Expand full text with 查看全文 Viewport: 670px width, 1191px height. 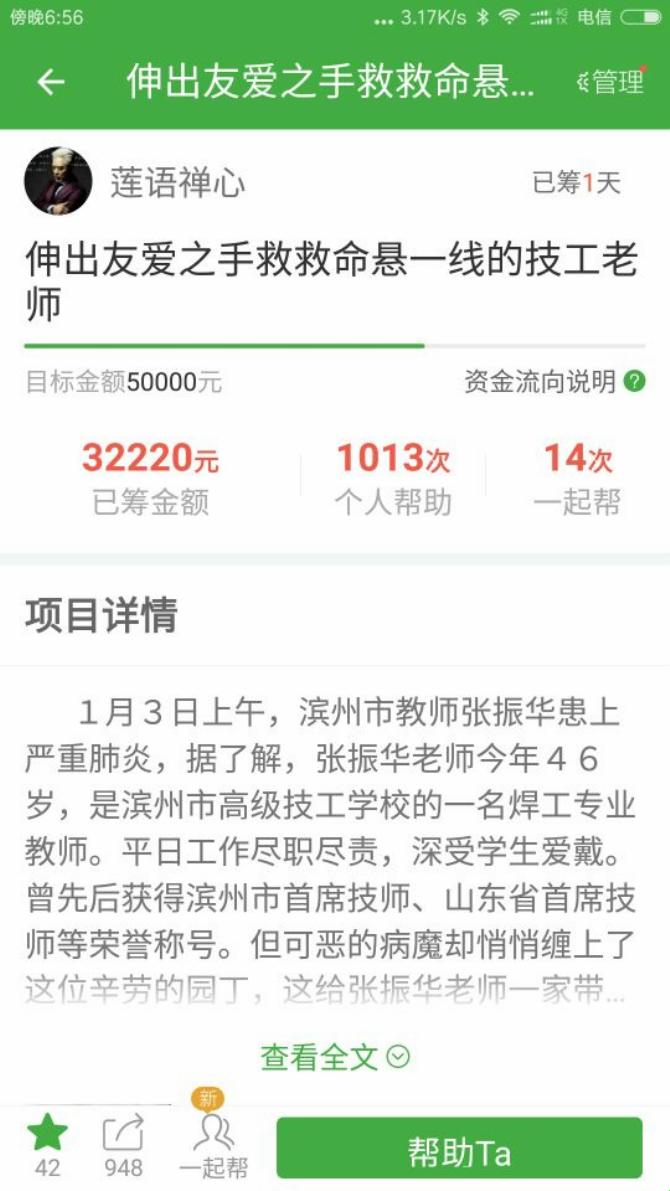point(335,1057)
